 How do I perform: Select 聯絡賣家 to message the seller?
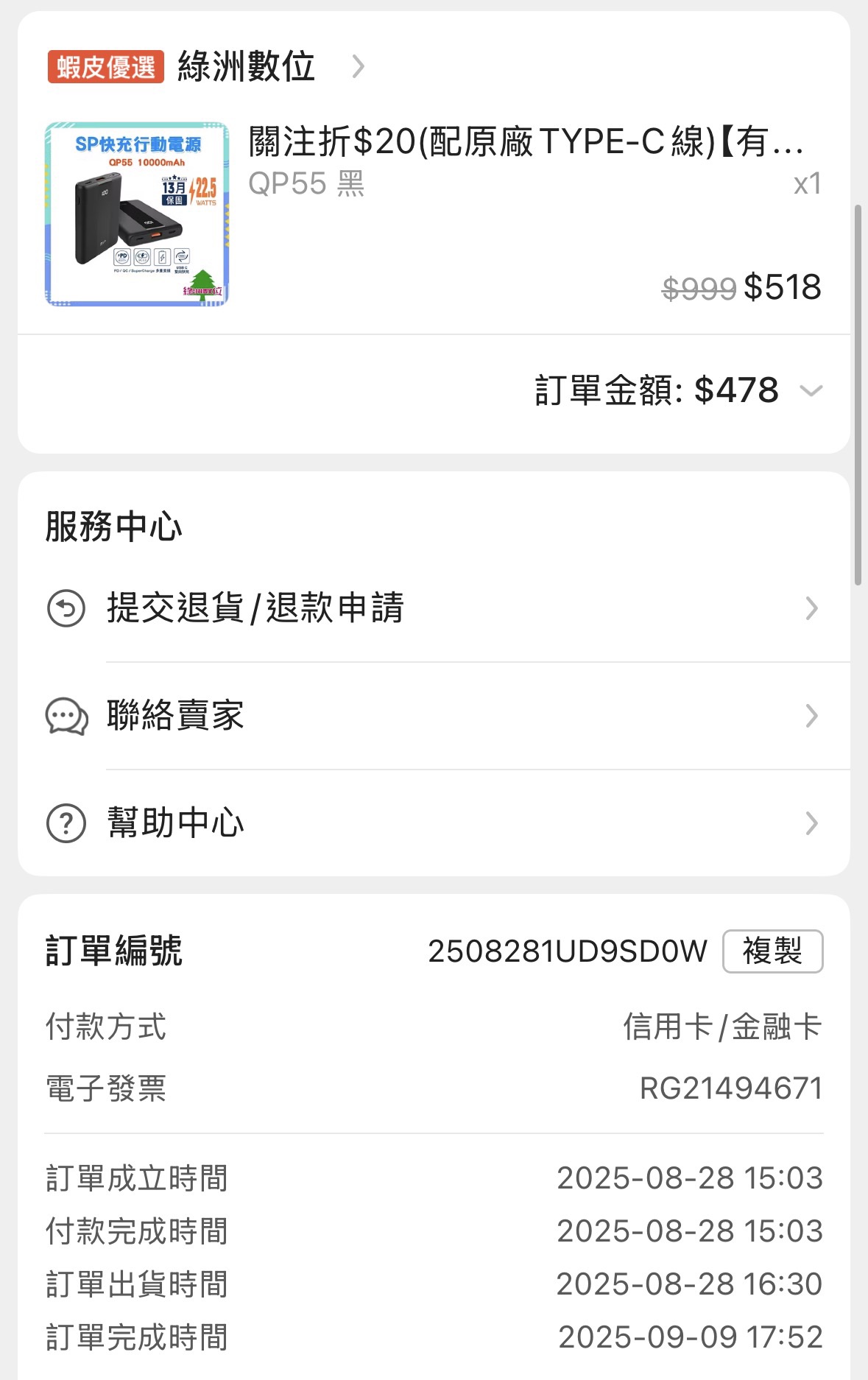(433, 716)
